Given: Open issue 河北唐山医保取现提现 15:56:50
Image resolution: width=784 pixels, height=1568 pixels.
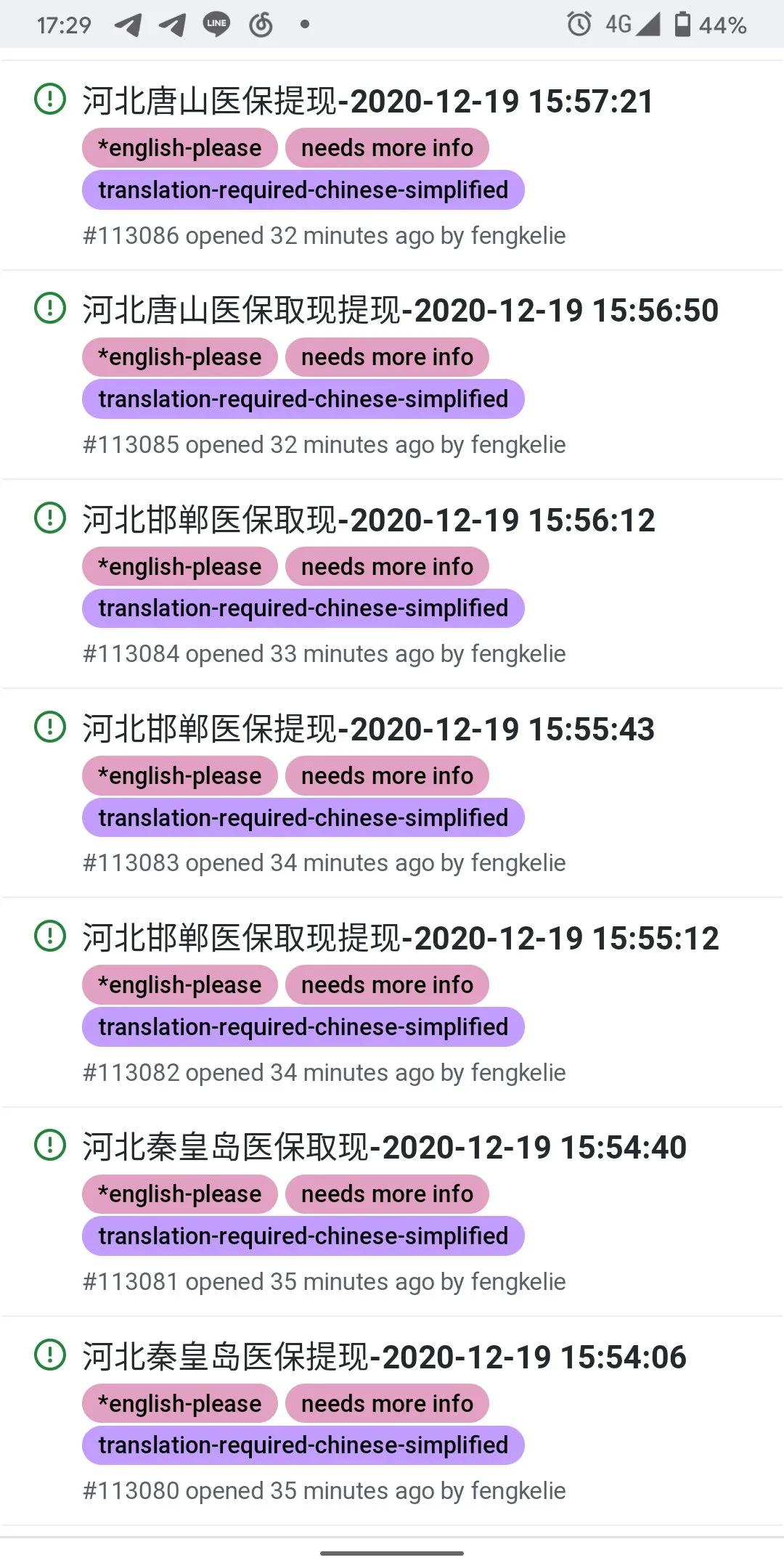Looking at the screenshot, I should (400, 310).
